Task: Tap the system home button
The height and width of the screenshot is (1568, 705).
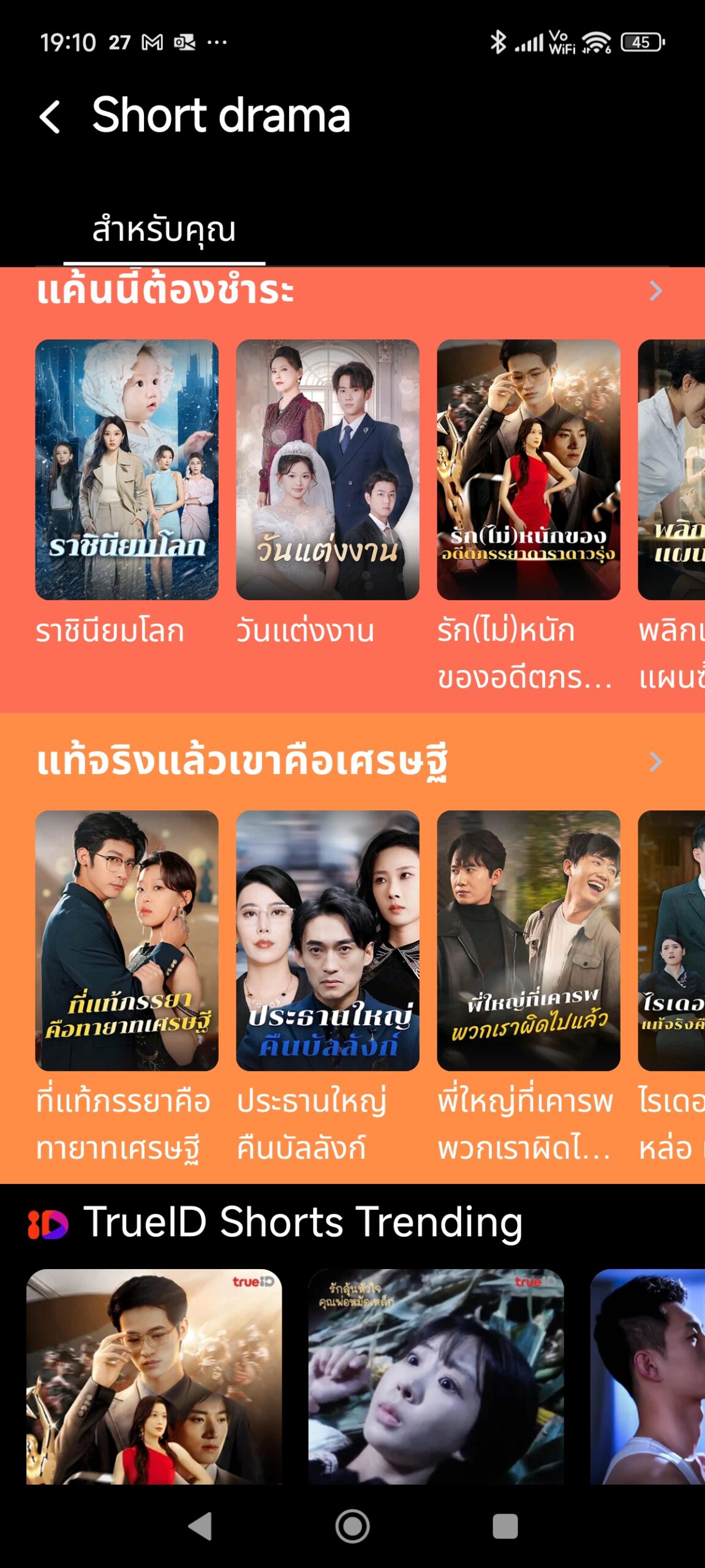Action: [352, 1526]
